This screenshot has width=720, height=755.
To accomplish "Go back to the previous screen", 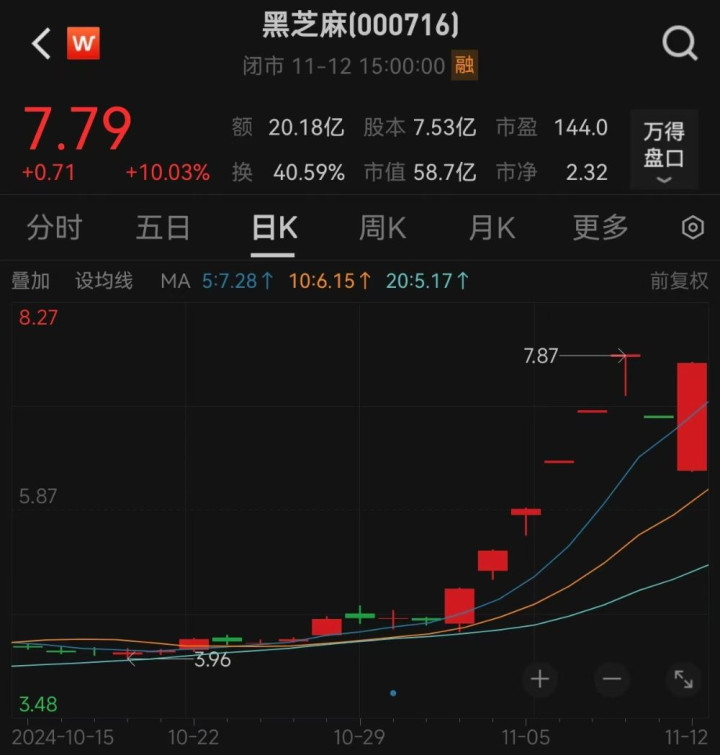I will tap(41, 43).
